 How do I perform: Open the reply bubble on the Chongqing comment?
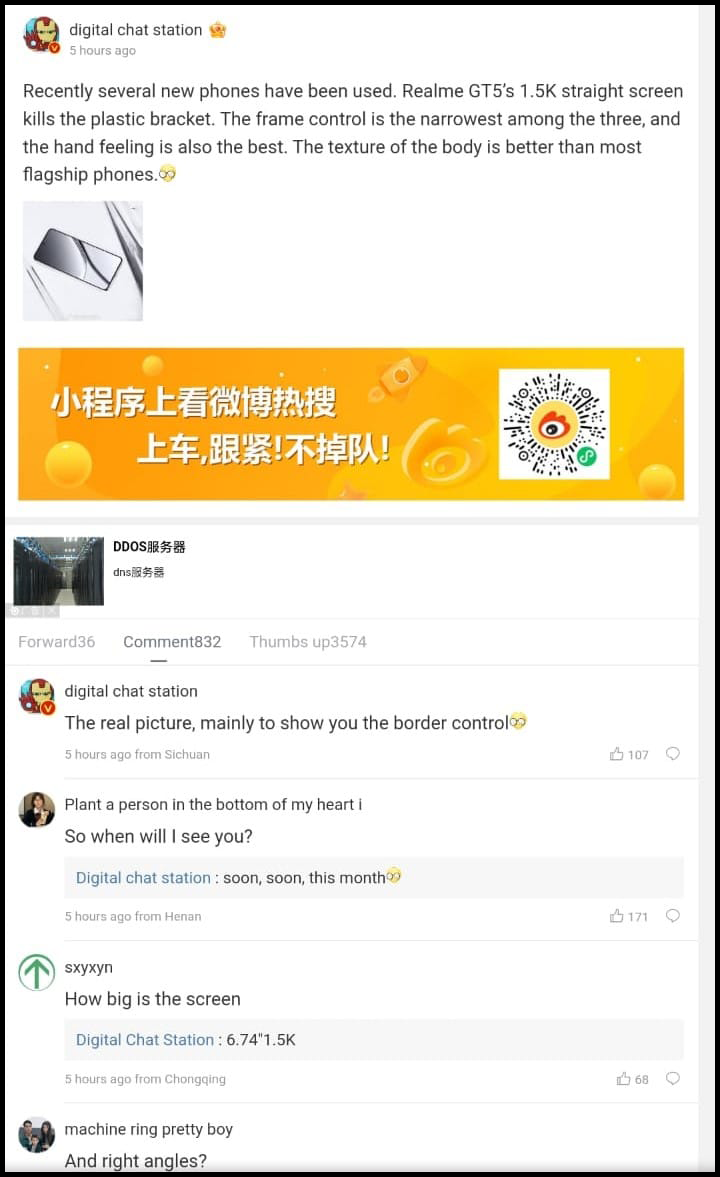coord(673,1079)
